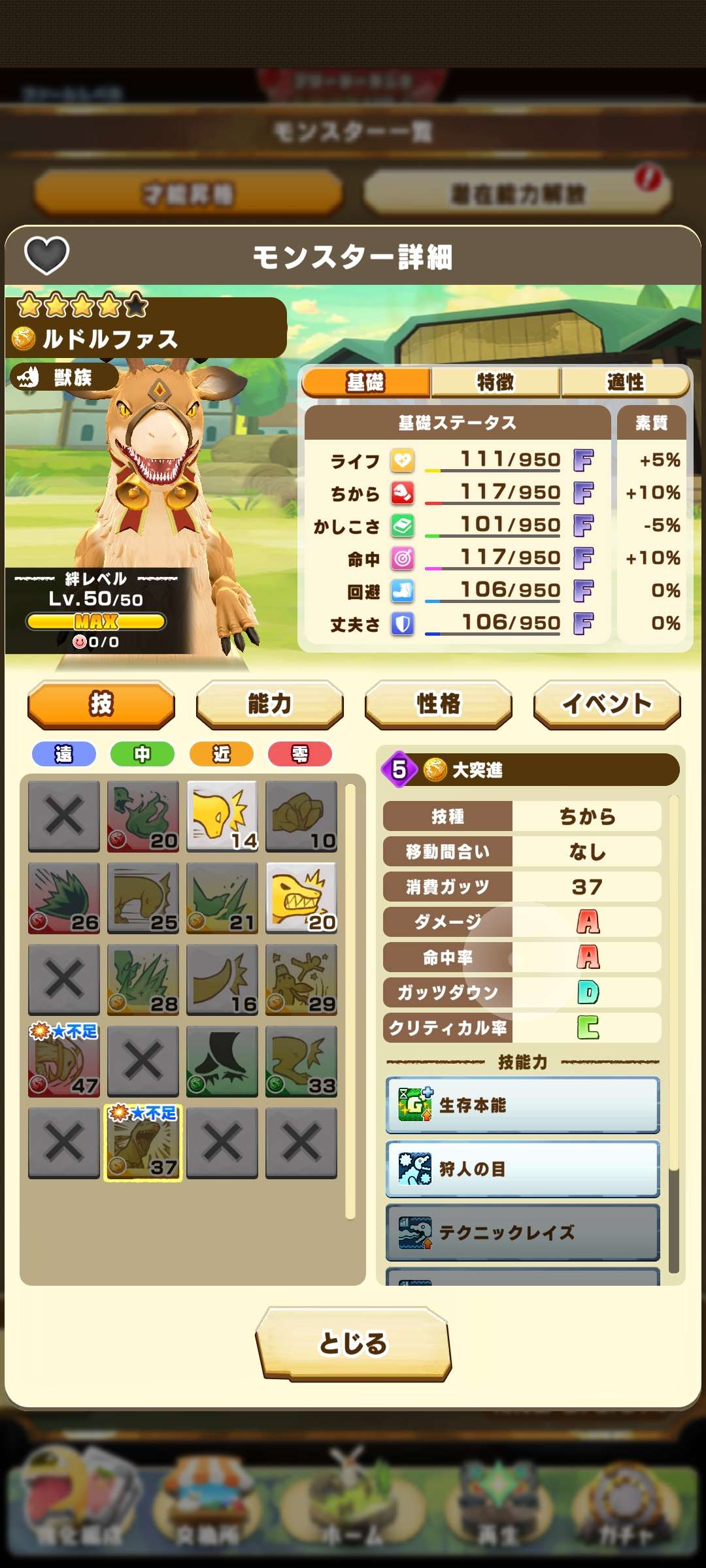Open the 能力 section
Screen dimensions: 706x1568
tap(269, 704)
